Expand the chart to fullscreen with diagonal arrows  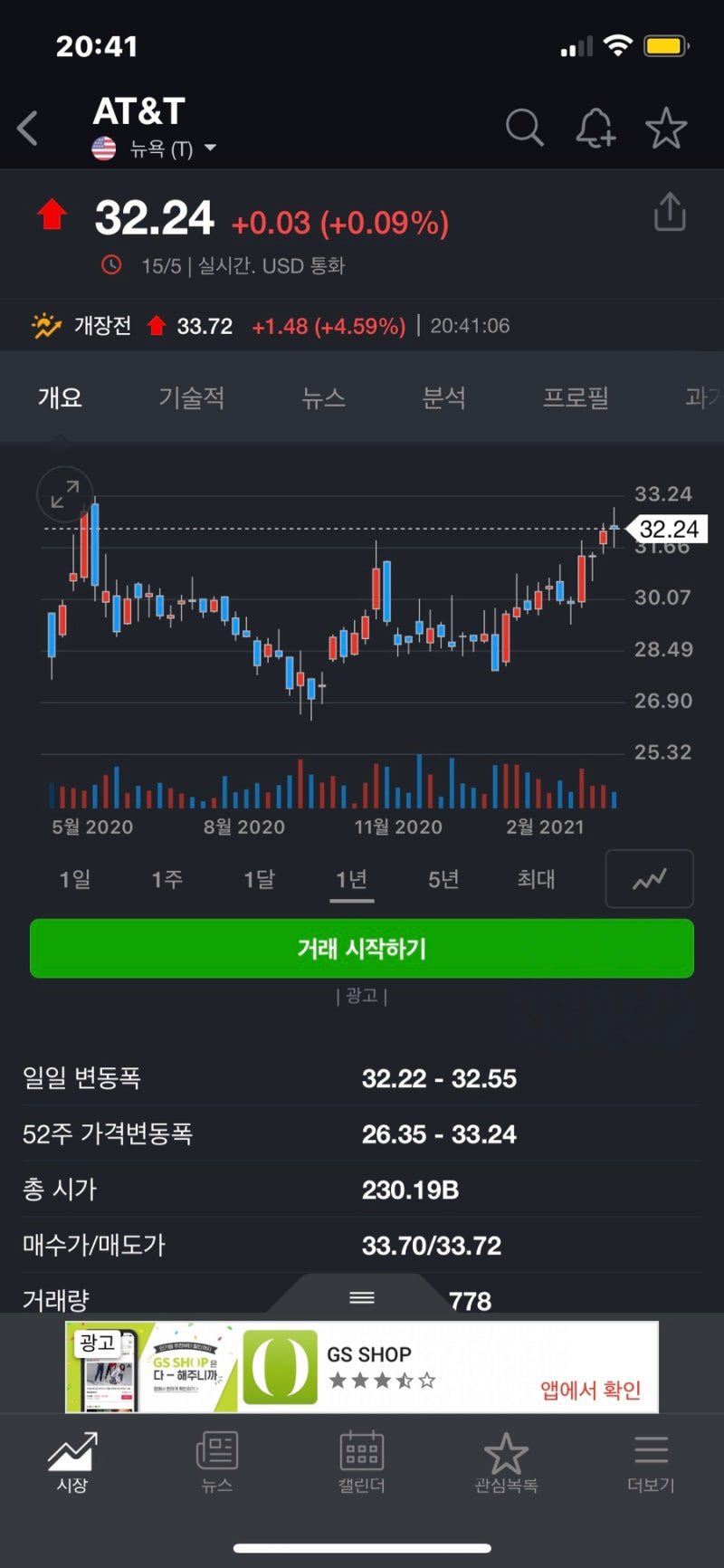point(63,494)
